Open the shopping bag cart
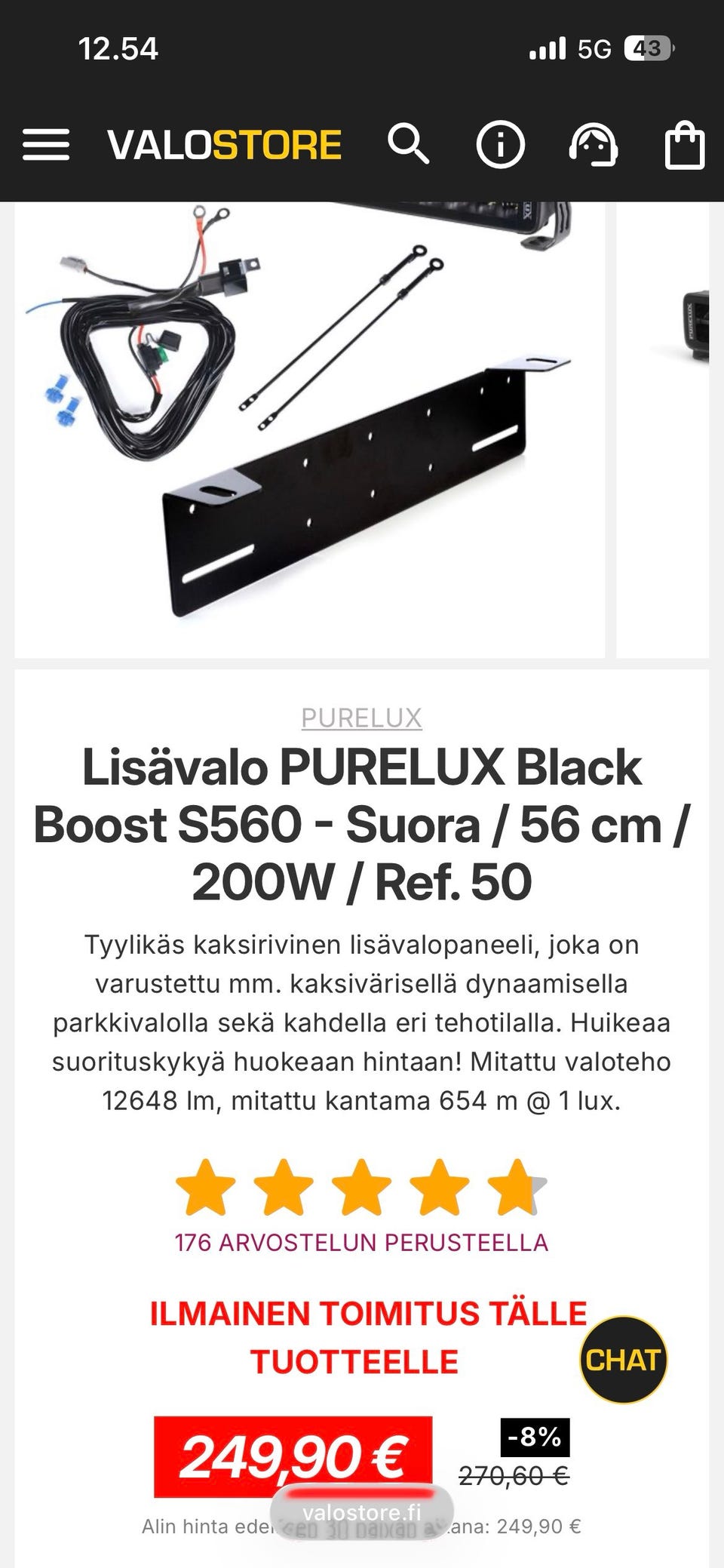 684,144
